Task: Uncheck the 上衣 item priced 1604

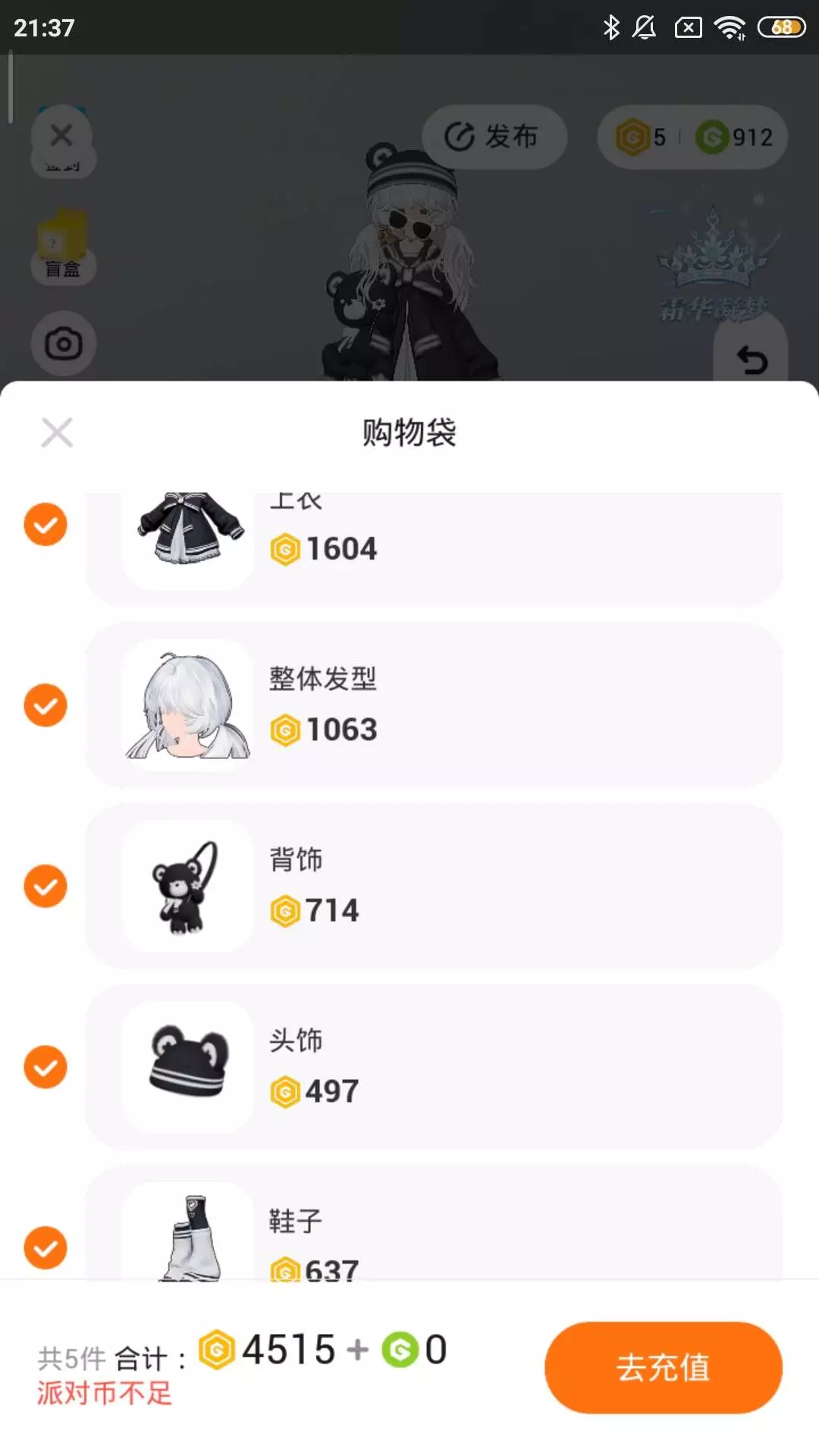Action: 45,524
